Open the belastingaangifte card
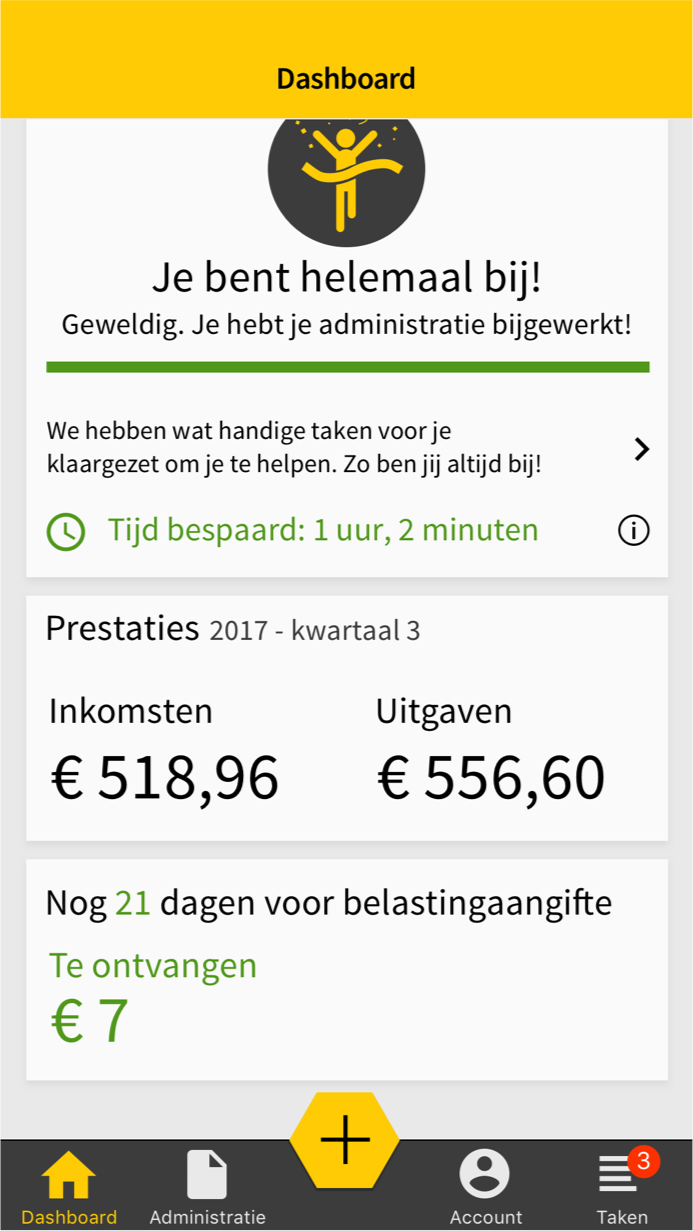The height and width of the screenshot is (1231, 693). coord(347,969)
